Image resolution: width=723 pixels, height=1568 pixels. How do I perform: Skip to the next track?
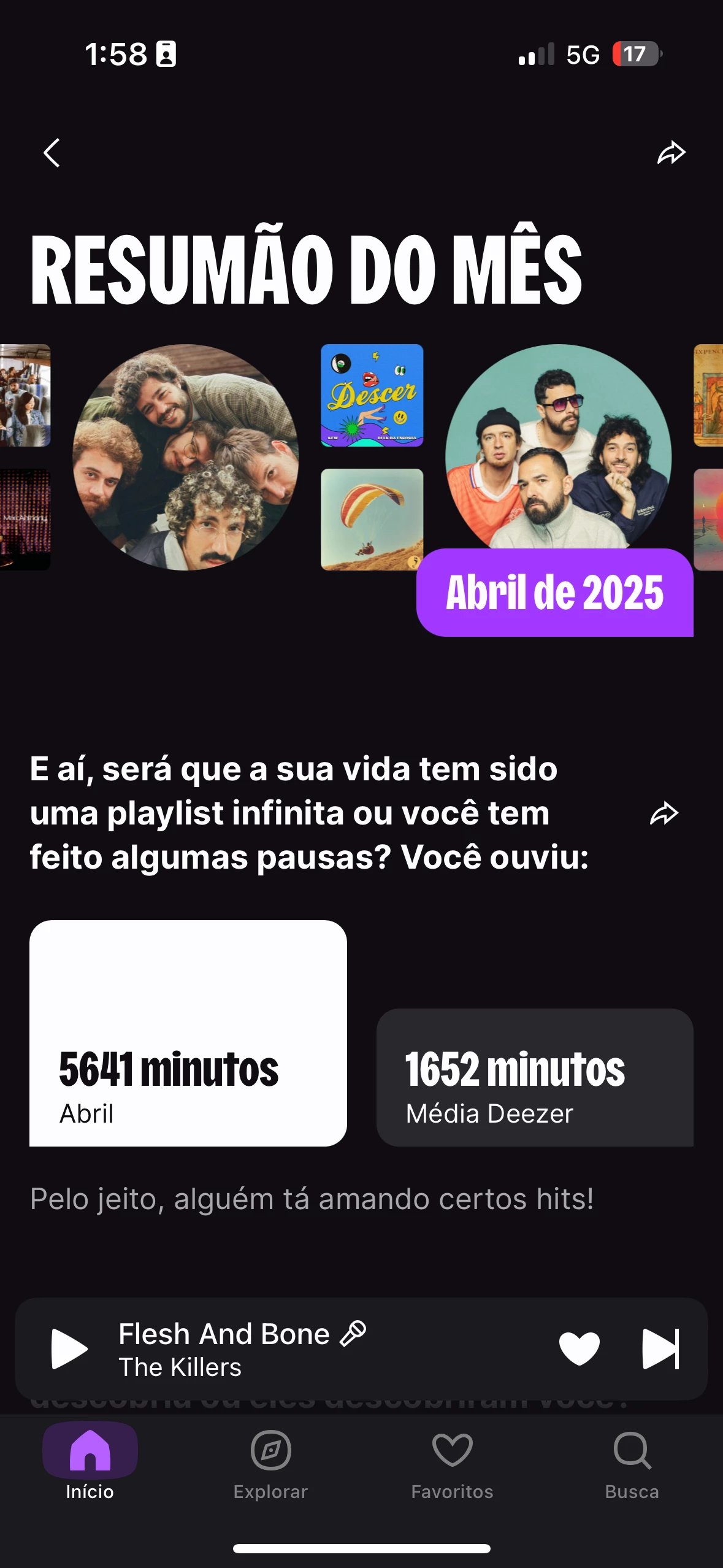click(x=660, y=1348)
